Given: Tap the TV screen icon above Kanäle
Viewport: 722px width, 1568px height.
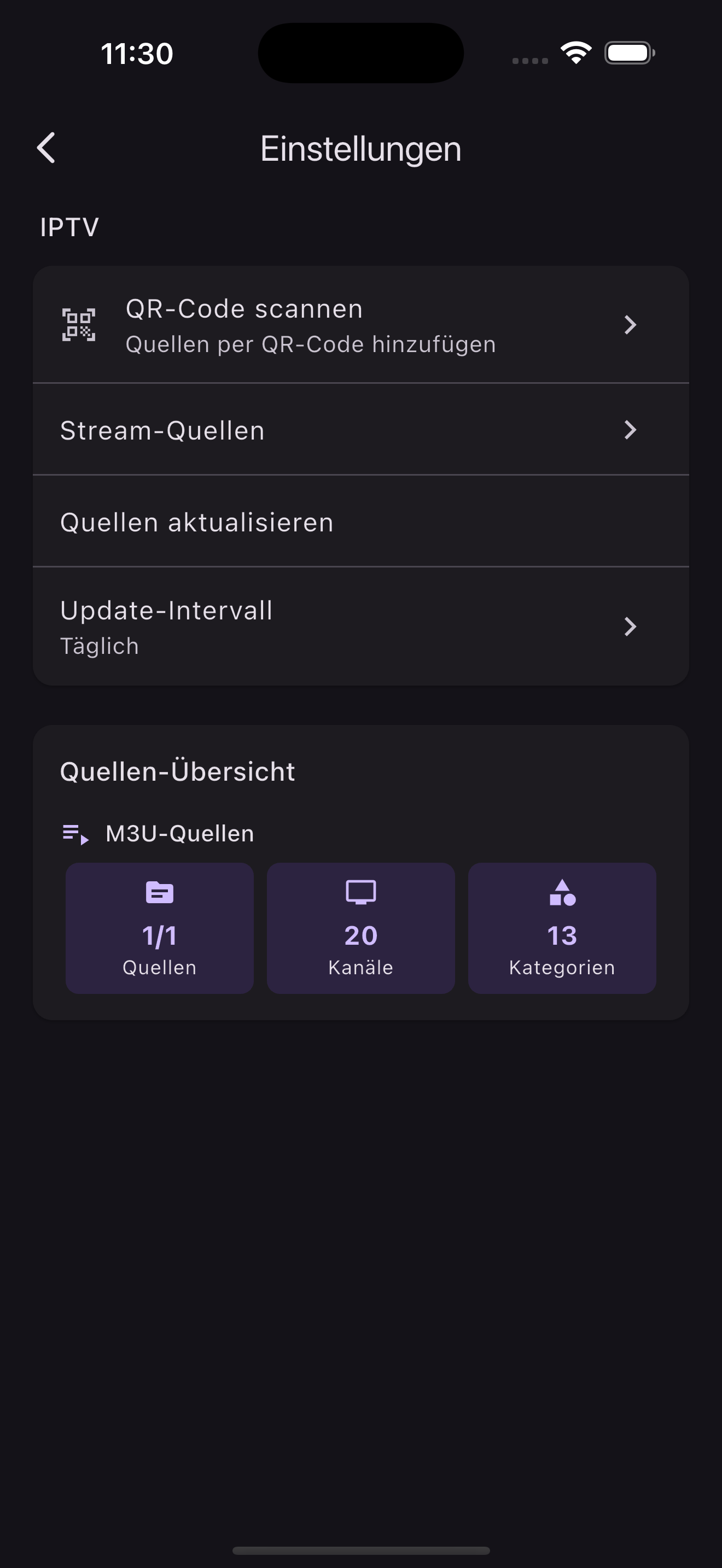Looking at the screenshot, I should (x=360, y=893).
